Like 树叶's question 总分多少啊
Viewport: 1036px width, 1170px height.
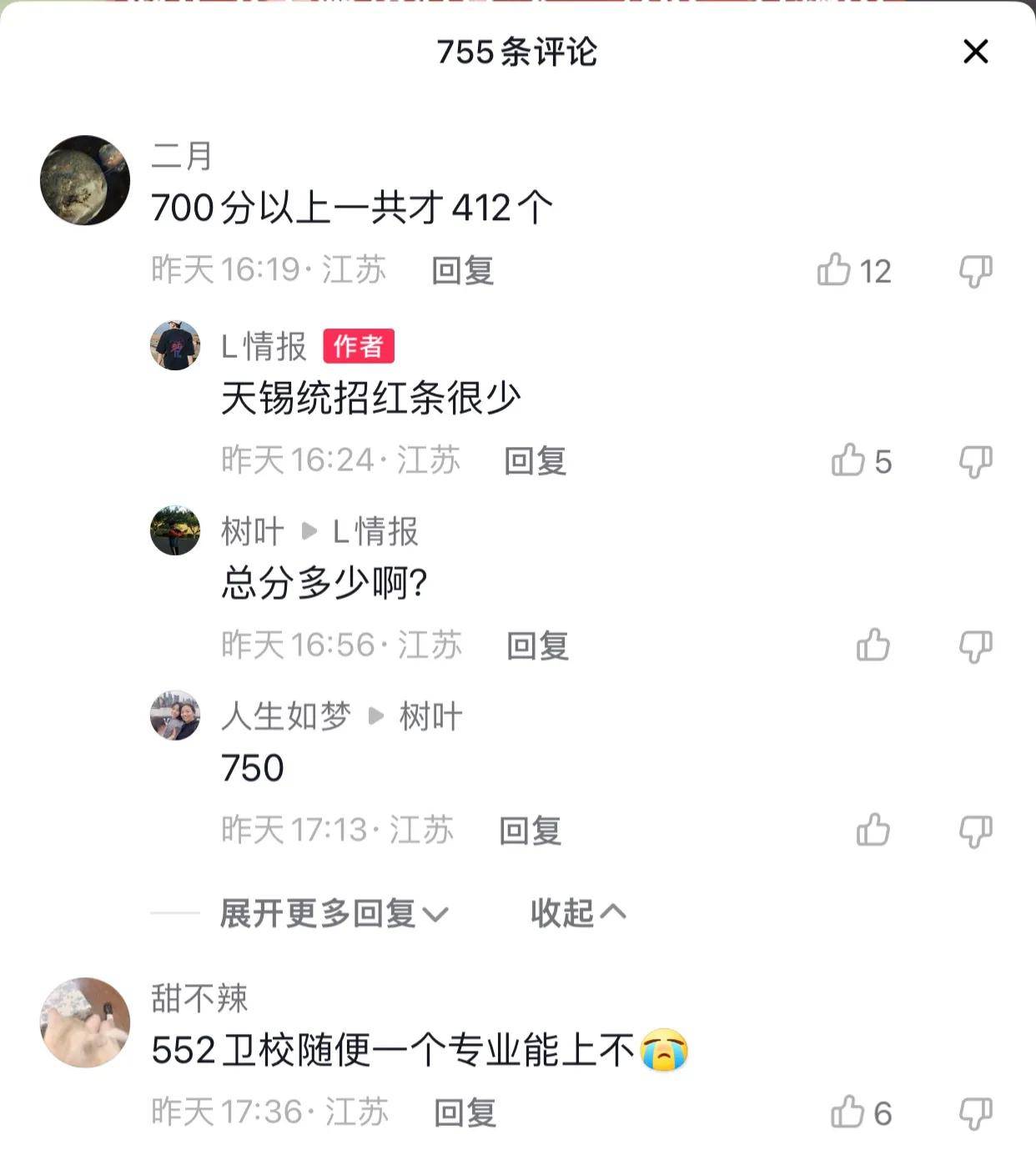click(x=873, y=645)
